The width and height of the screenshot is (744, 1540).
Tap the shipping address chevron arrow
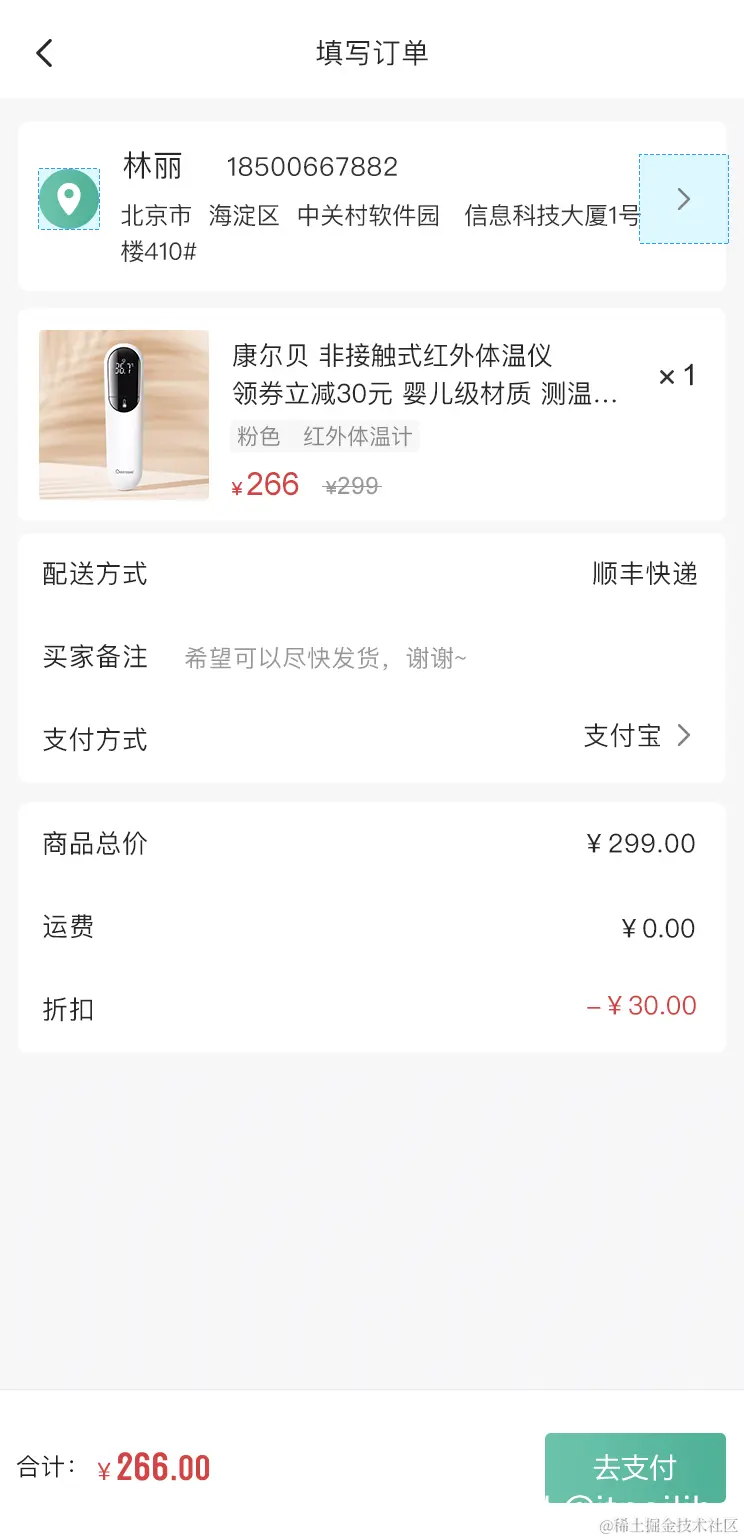(x=684, y=199)
